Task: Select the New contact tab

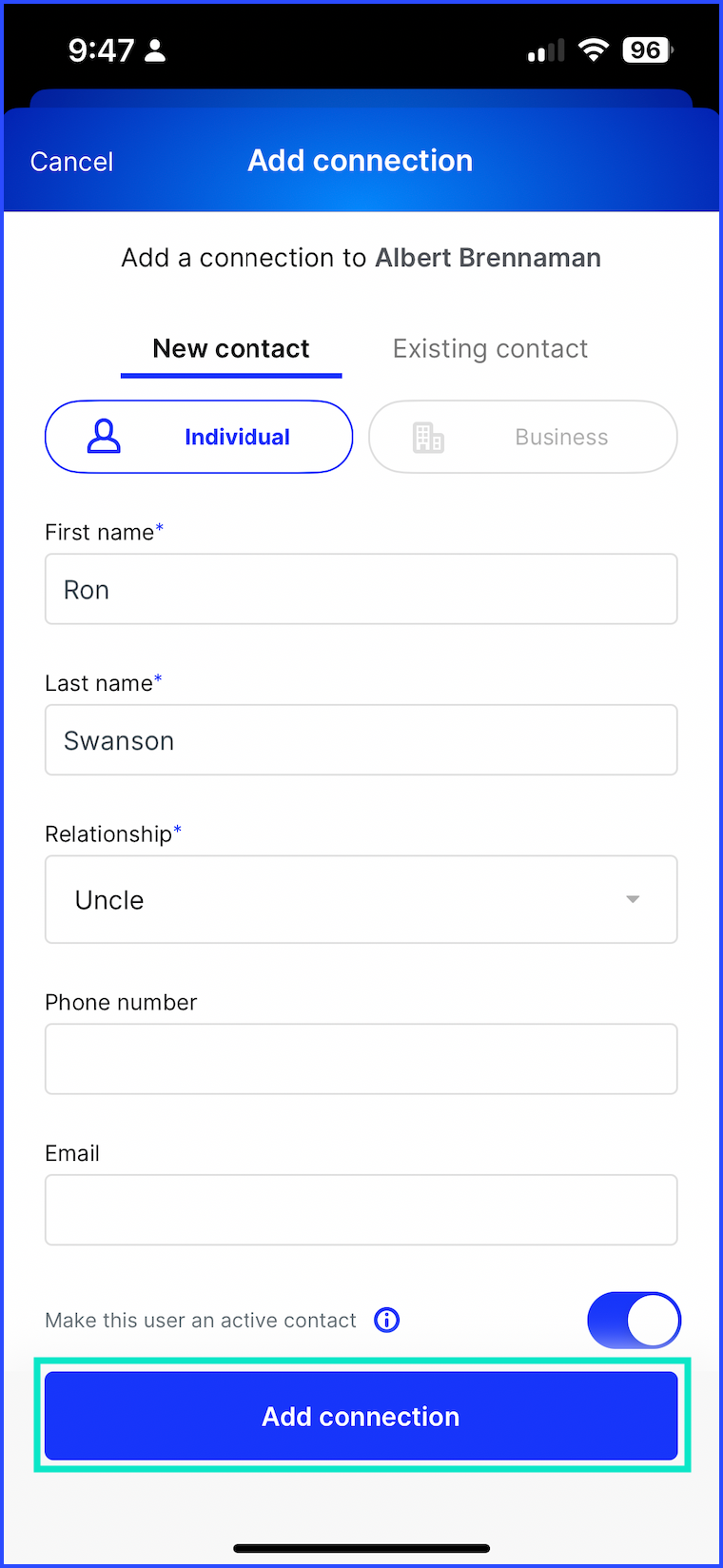Action: tap(231, 348)
